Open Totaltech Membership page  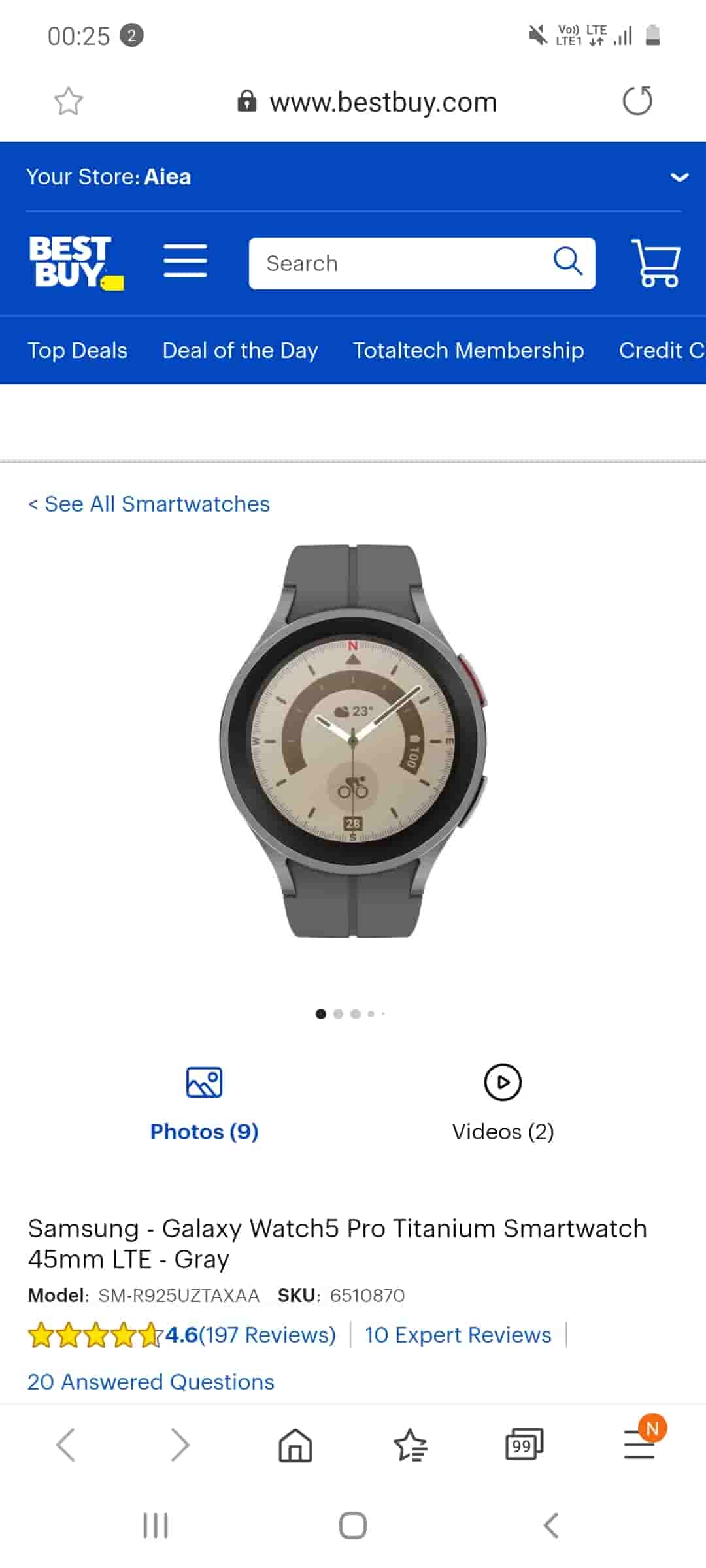pyautogui.click(x=468, y=351)
